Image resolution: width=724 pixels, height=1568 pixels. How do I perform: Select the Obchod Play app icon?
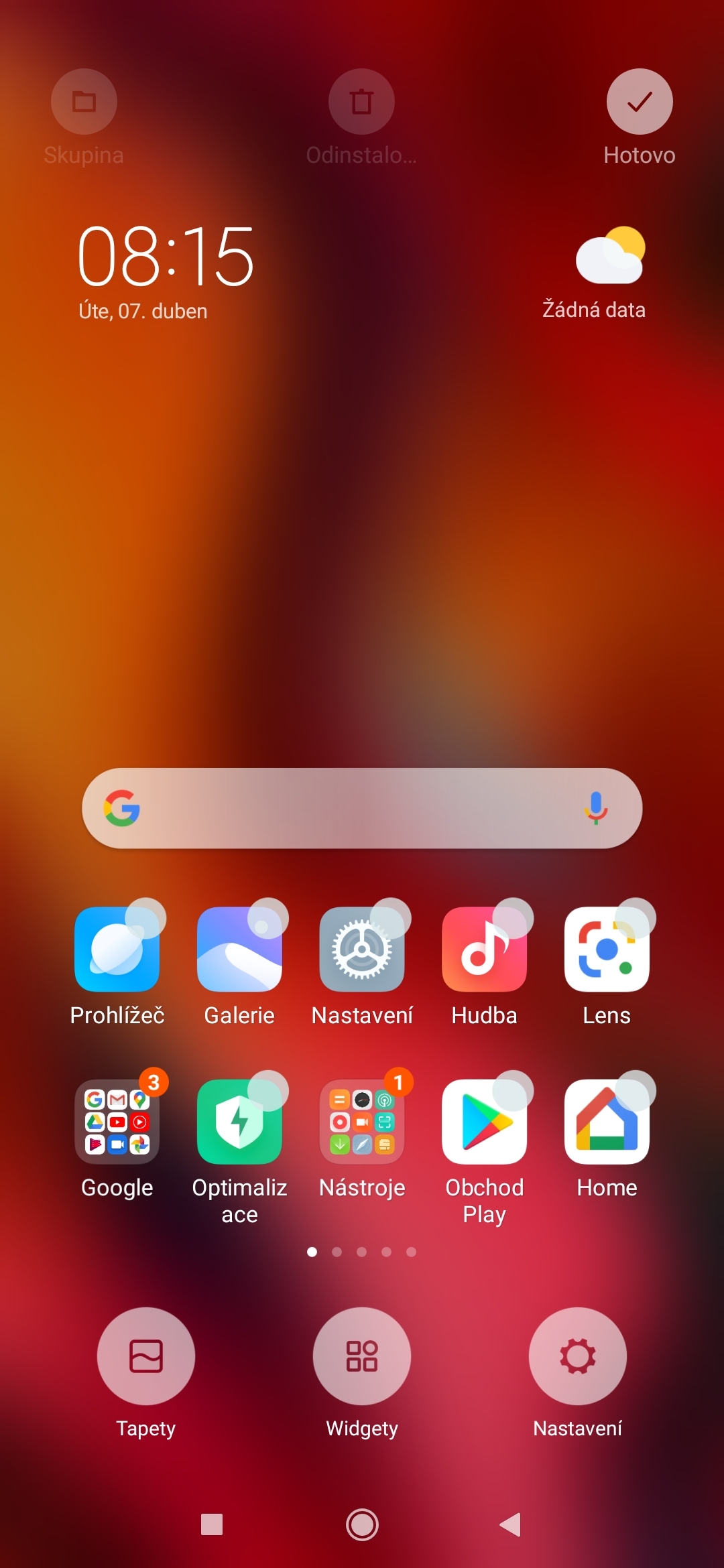(x=484, y=1122)
